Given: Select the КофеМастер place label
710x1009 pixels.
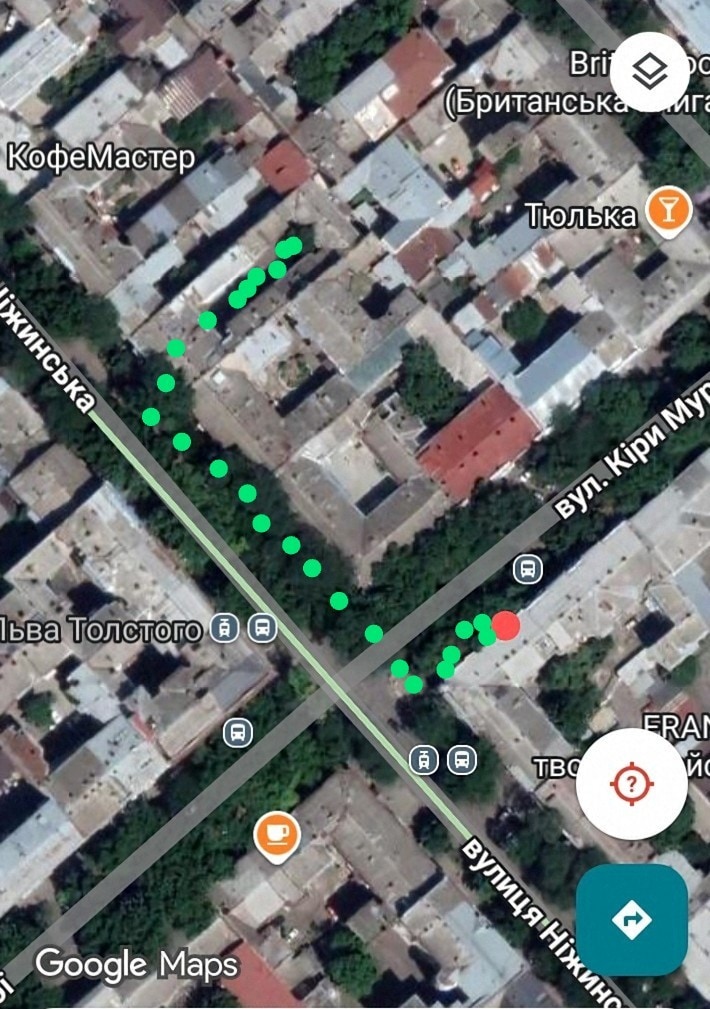Looking at the screenshot, I should tap(100, 158).
